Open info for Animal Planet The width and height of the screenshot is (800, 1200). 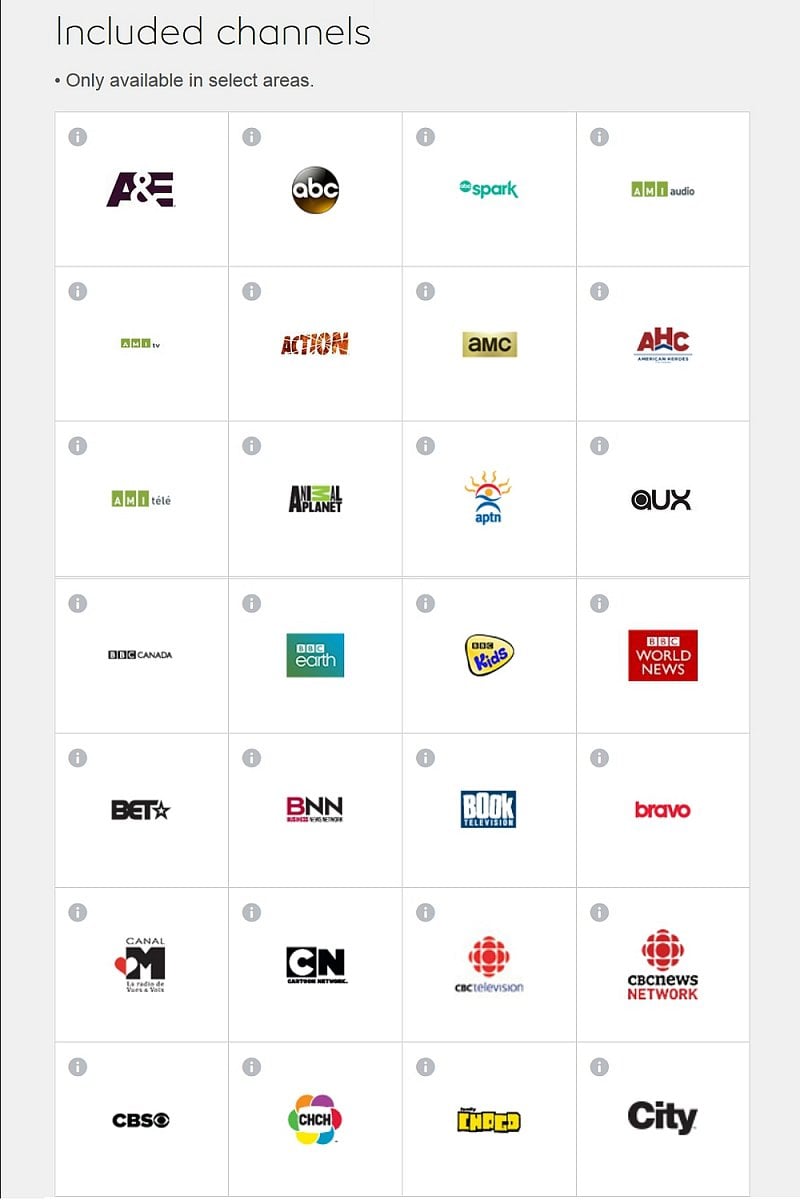pyautogui.click(x=252, y=446)
